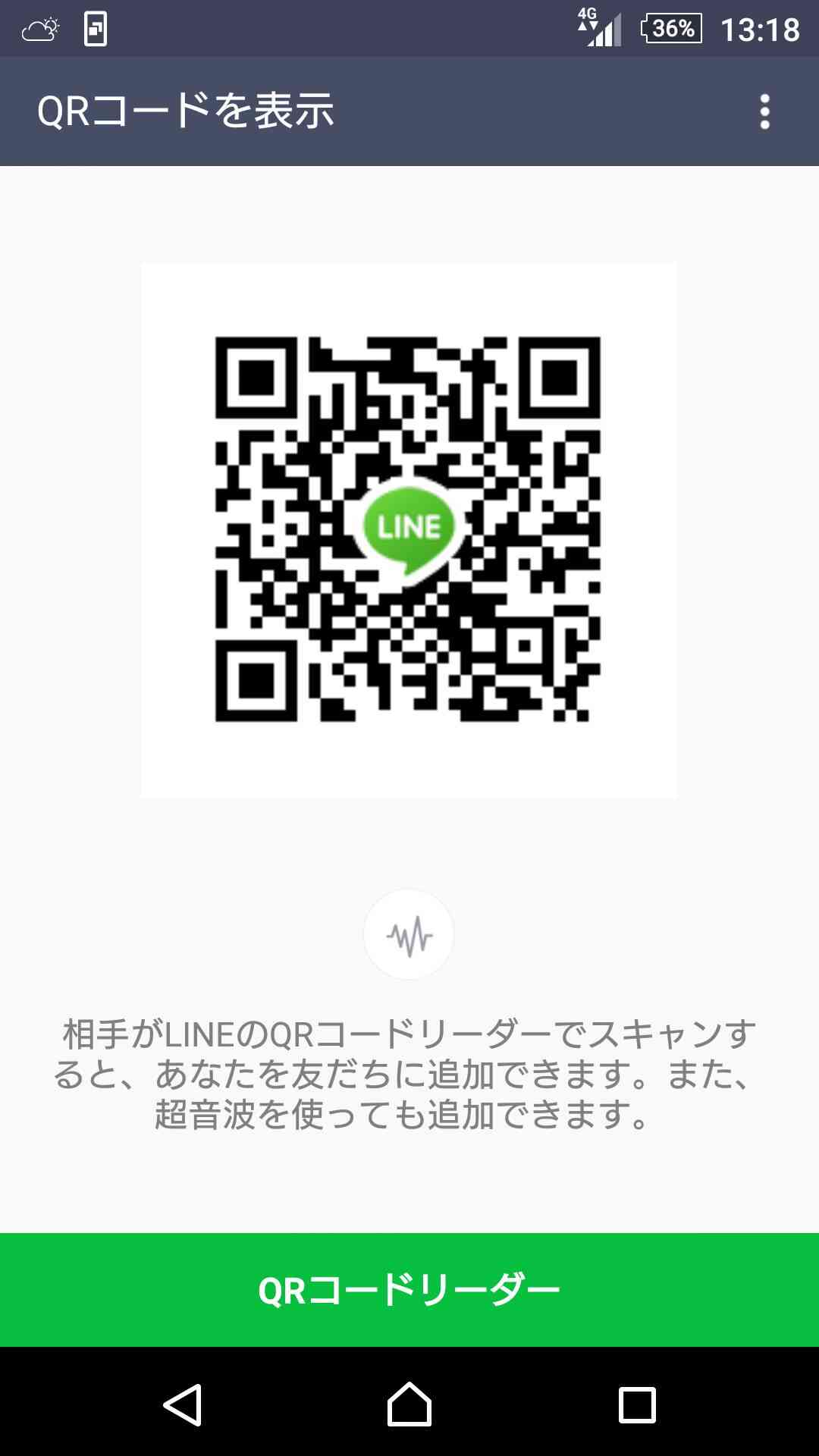Go back with system back button
The height and width of the screenshot is (1456, 819).
[x=182, y=1404]
